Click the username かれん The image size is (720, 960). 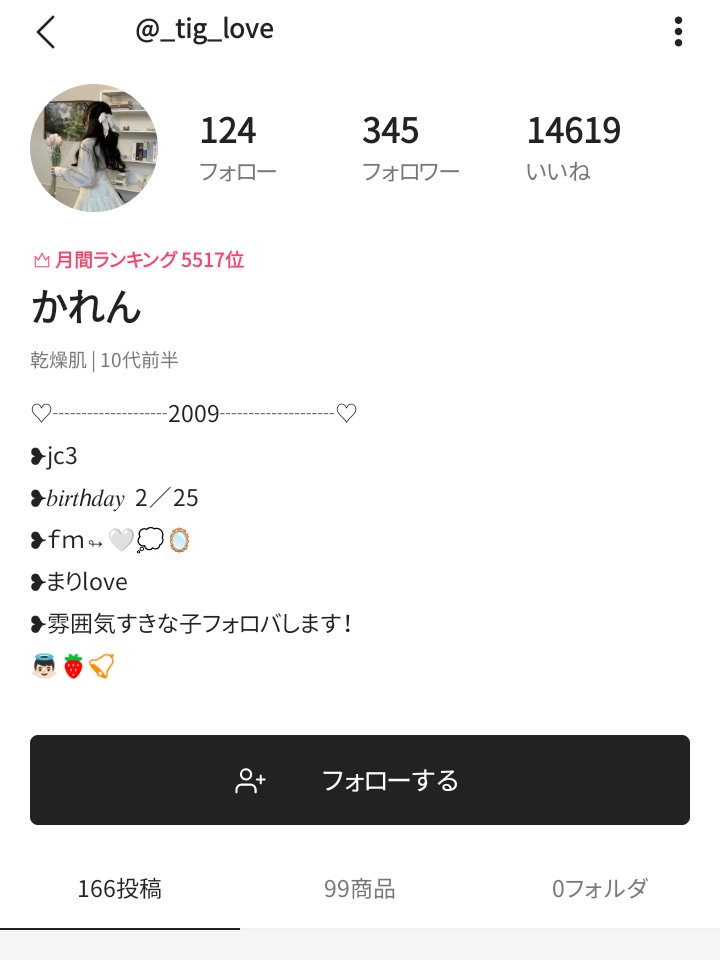[x=85, y=309]
